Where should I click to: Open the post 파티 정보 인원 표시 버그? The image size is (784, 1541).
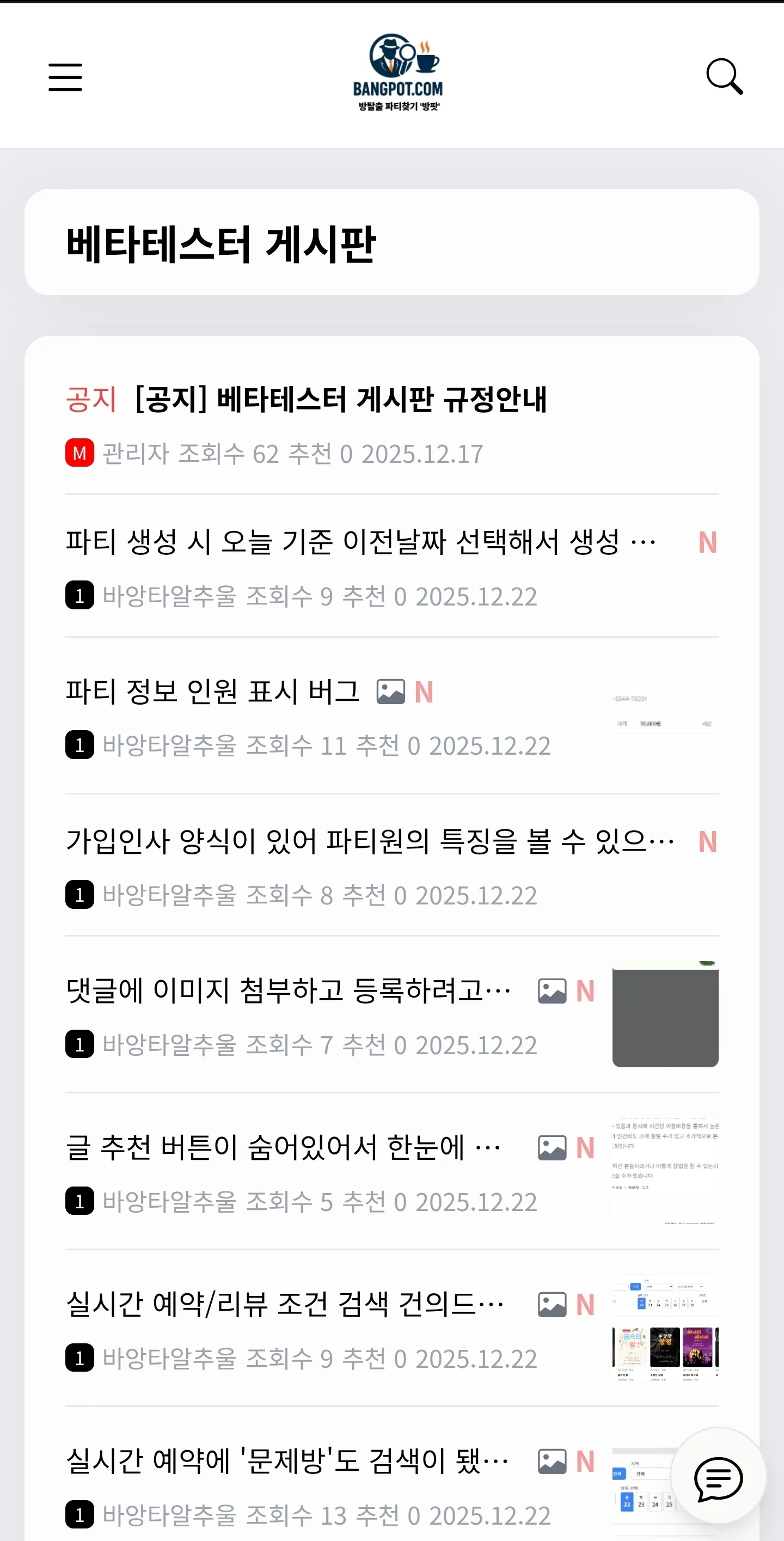212,692
